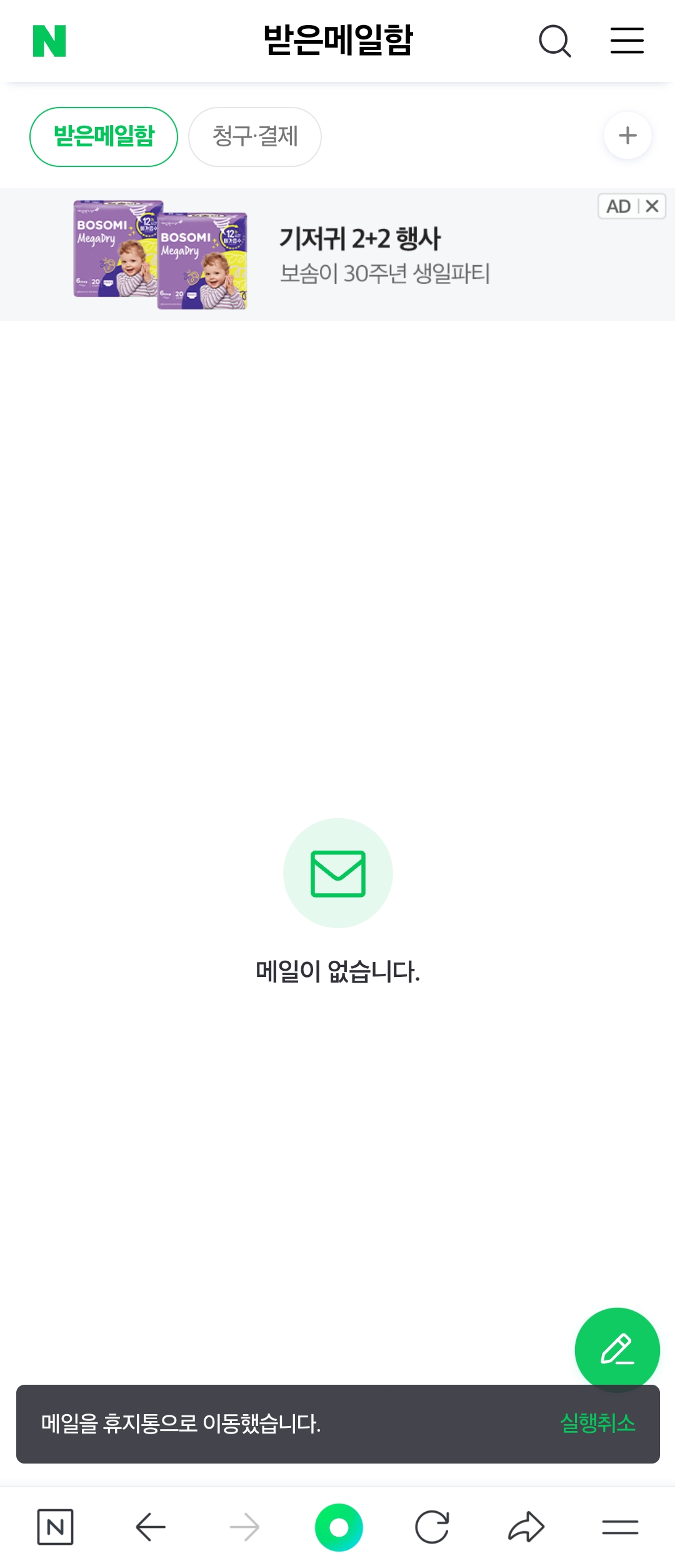This screenshot has width=675, height=1568.
Task: Add a mailbox with the plus button
Action: click(627, 136)
